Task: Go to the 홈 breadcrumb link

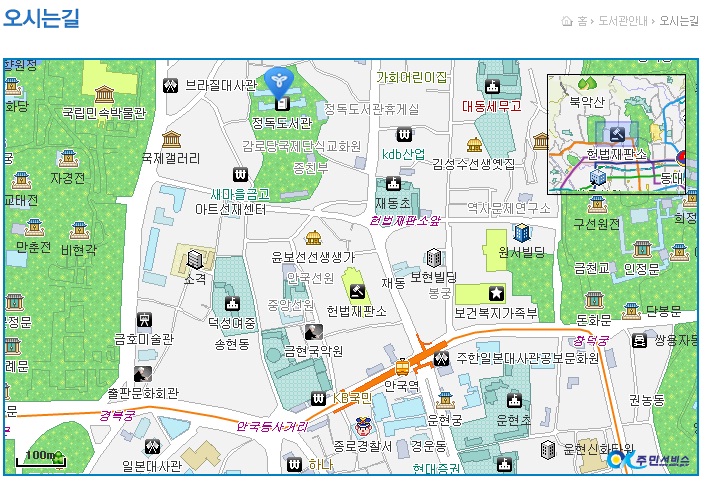Action: [x=582, y=21]
